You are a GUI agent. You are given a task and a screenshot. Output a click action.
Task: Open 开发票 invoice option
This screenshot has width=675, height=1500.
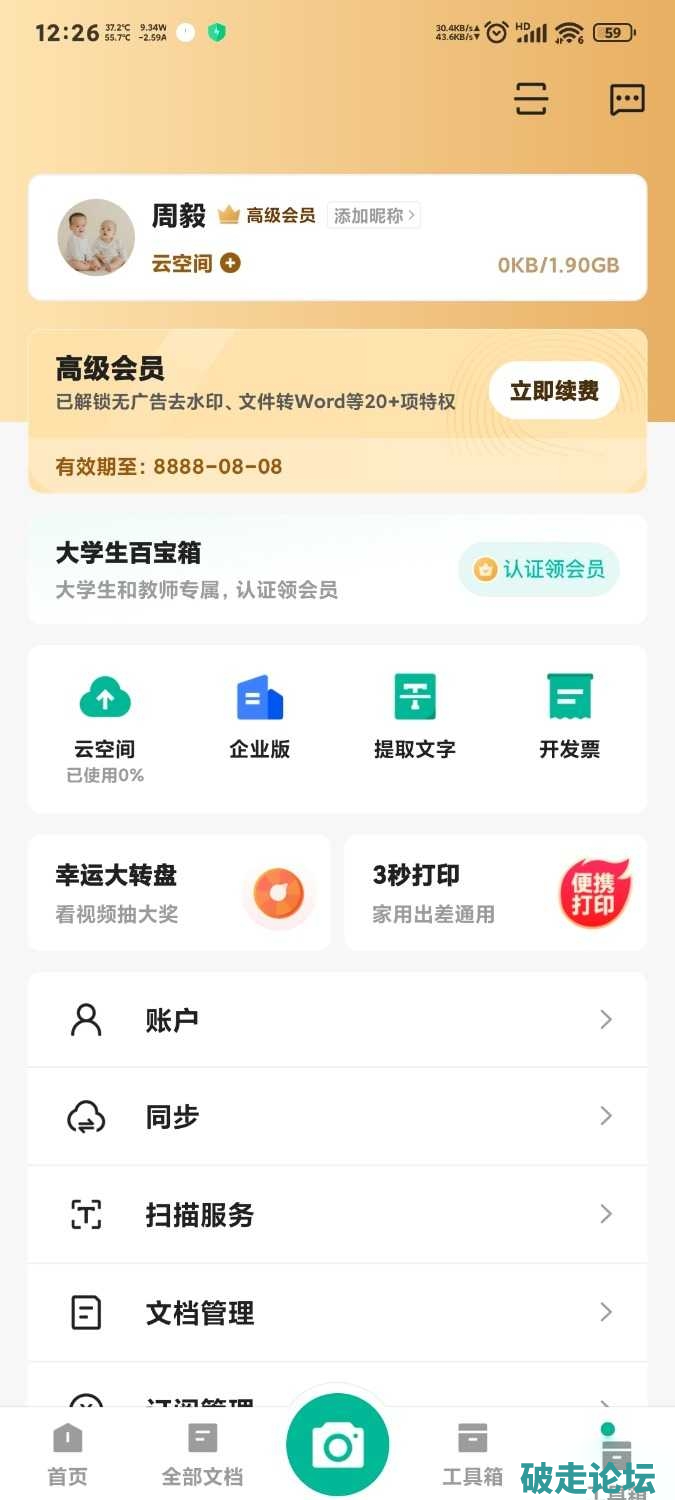(x=569, y=716)
